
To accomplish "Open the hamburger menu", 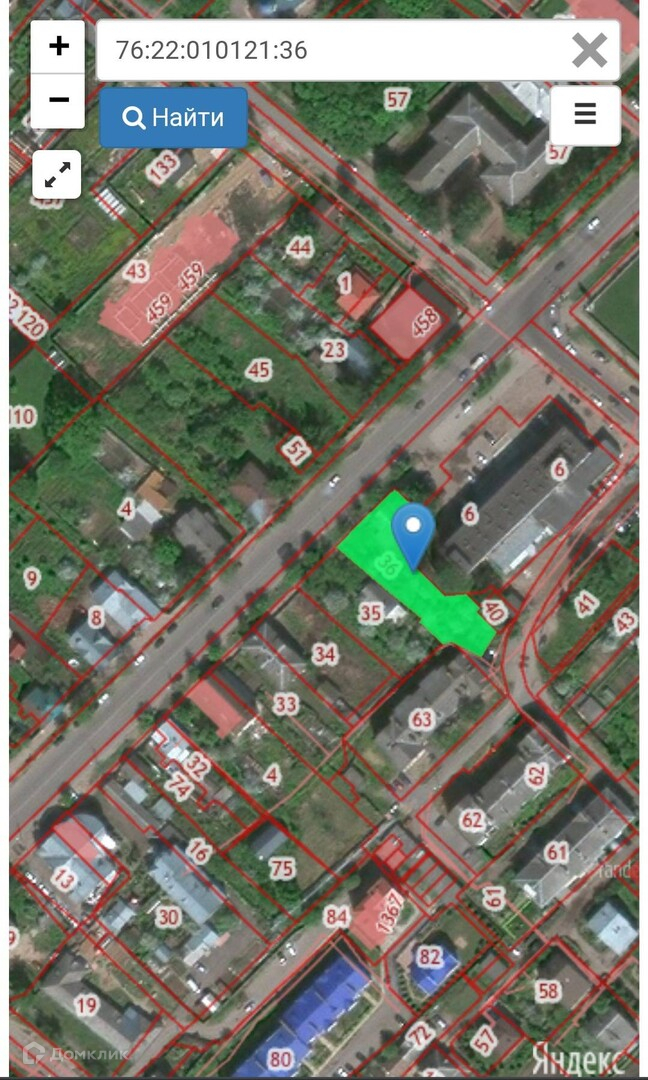I will pyautogui.click(x=585, y=114).
